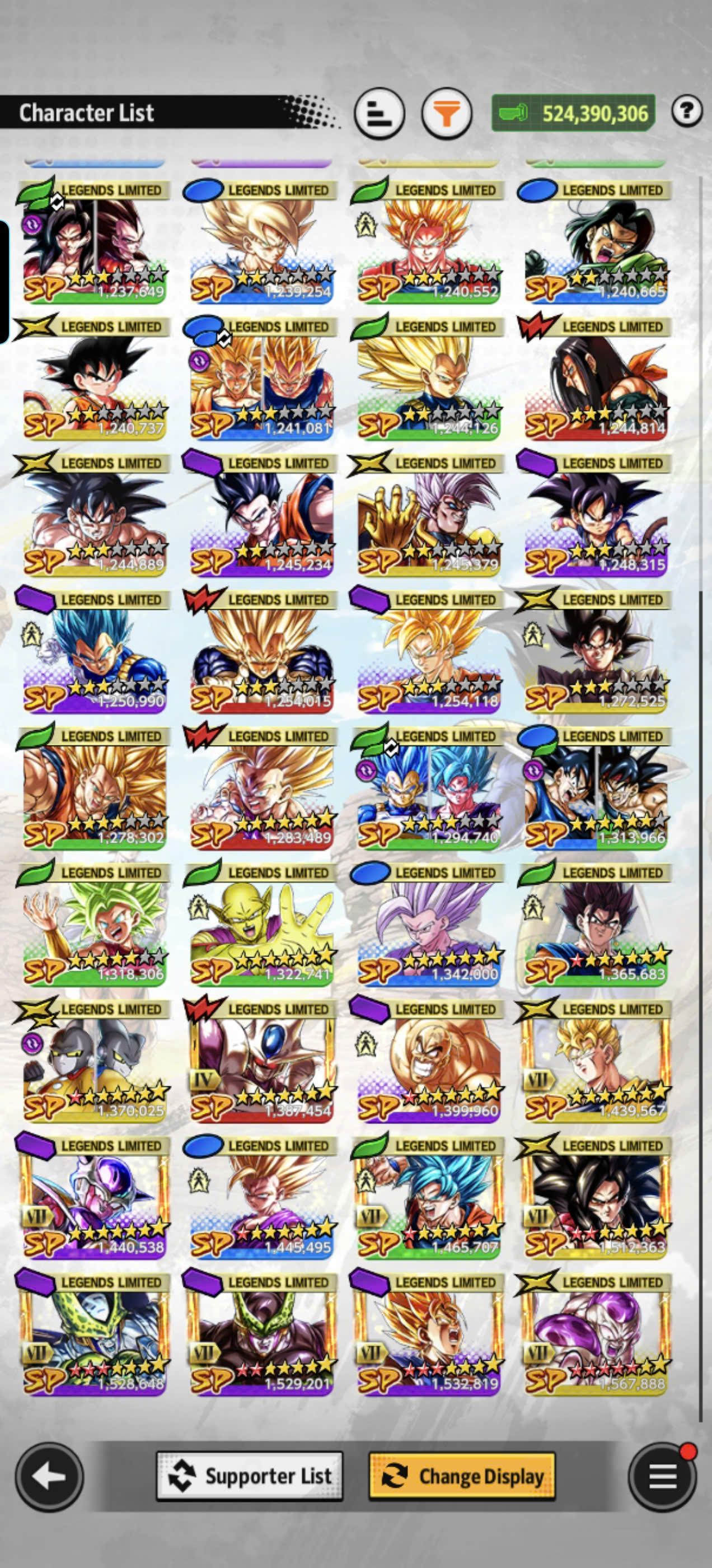Open the character card showing 1,399,960
The height and width of the screenshot is (1568, 712).
click(428, 1060)
